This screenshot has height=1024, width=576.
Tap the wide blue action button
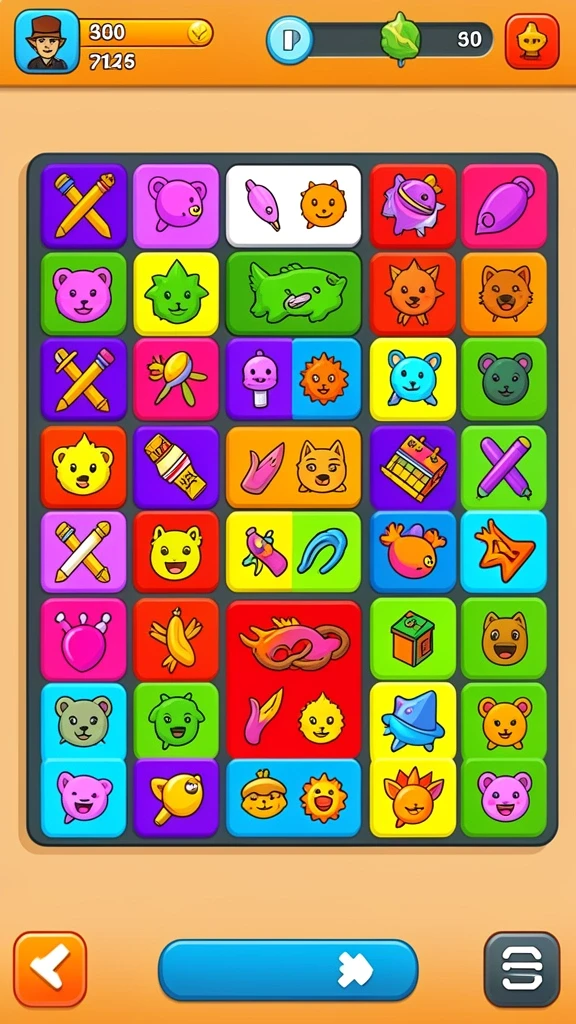point(288,970)
